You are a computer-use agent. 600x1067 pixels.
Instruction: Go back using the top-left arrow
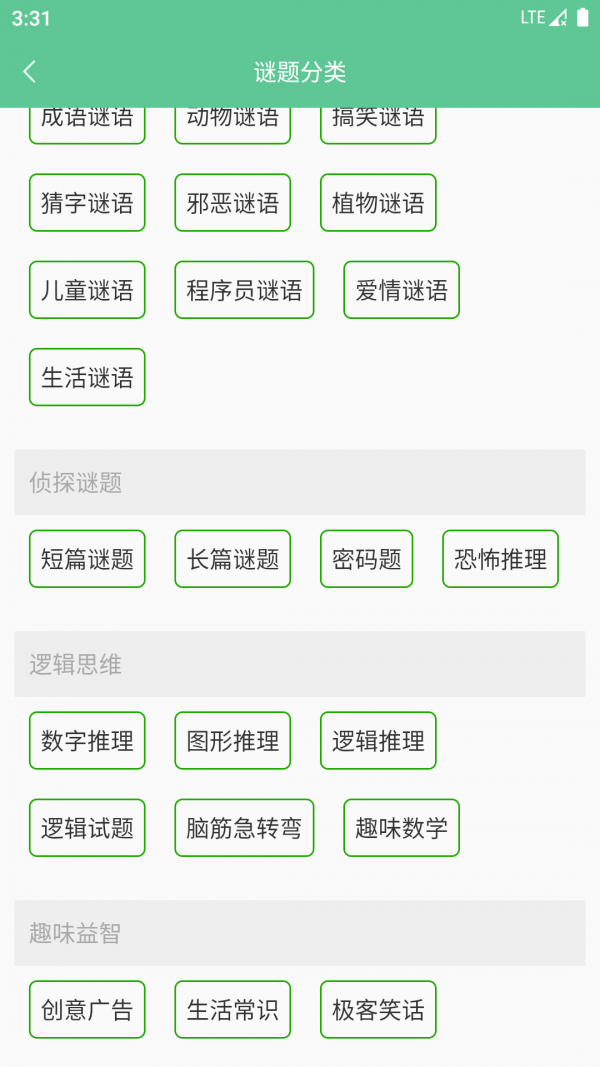[x=30, y=71]
